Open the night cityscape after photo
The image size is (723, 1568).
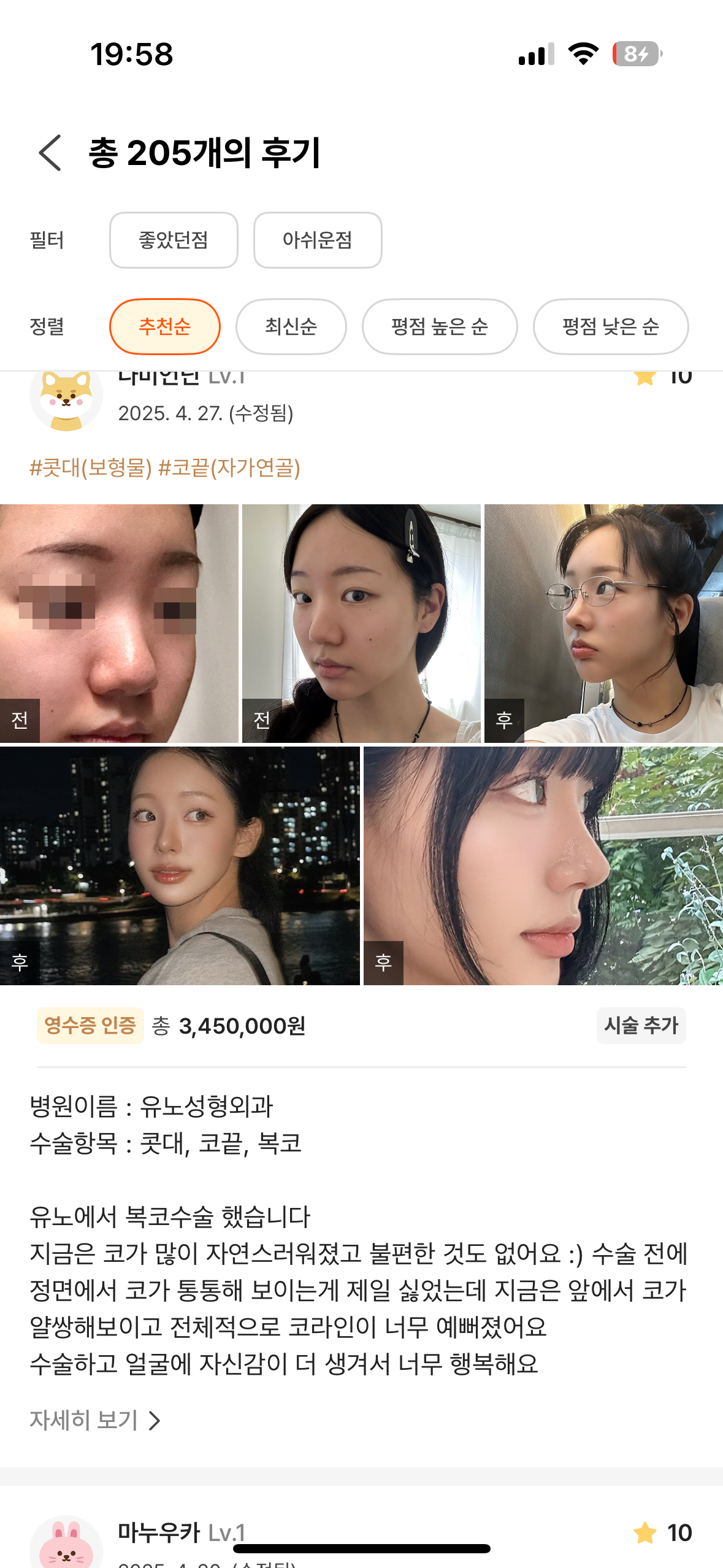[x=180, y=865]
